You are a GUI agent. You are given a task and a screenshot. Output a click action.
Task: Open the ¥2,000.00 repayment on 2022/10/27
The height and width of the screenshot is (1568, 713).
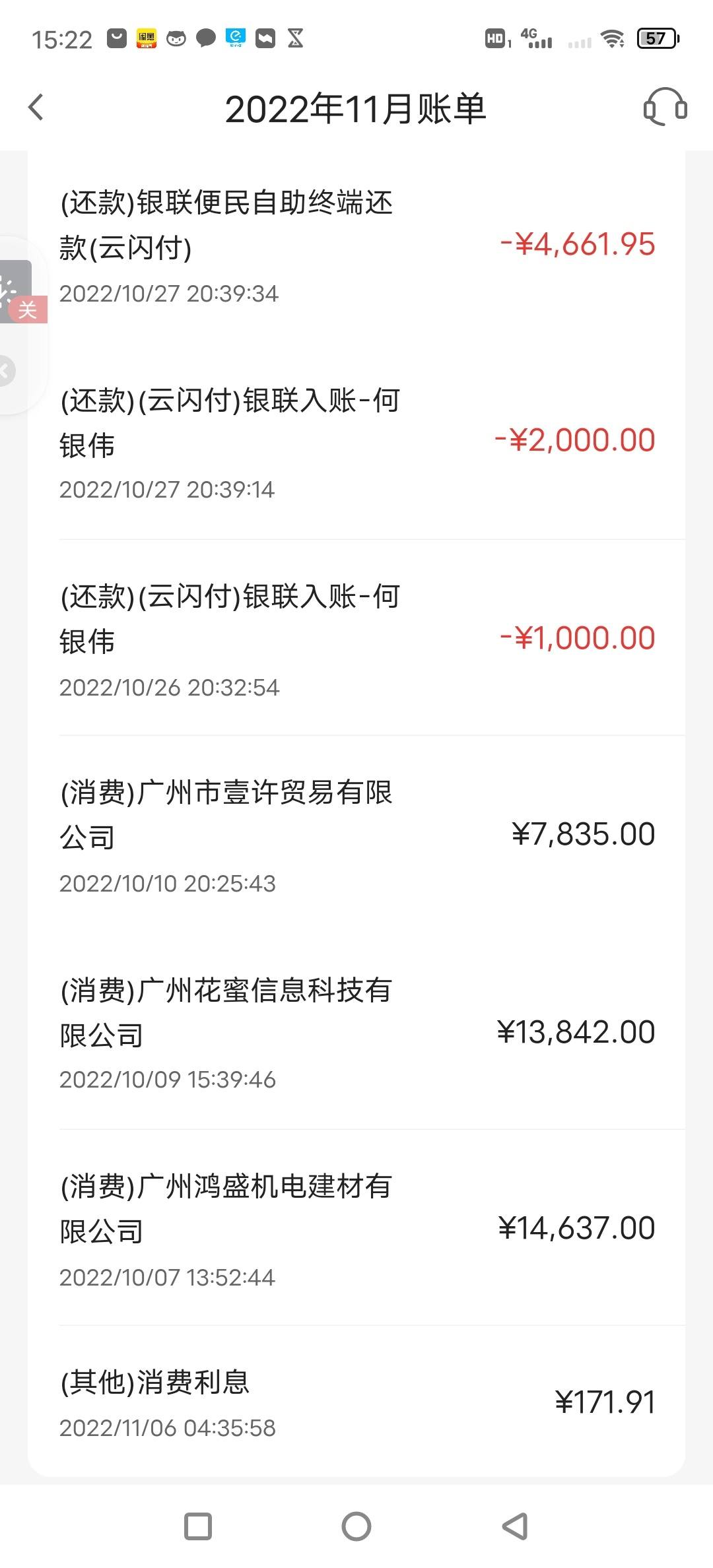pos(356,441)
